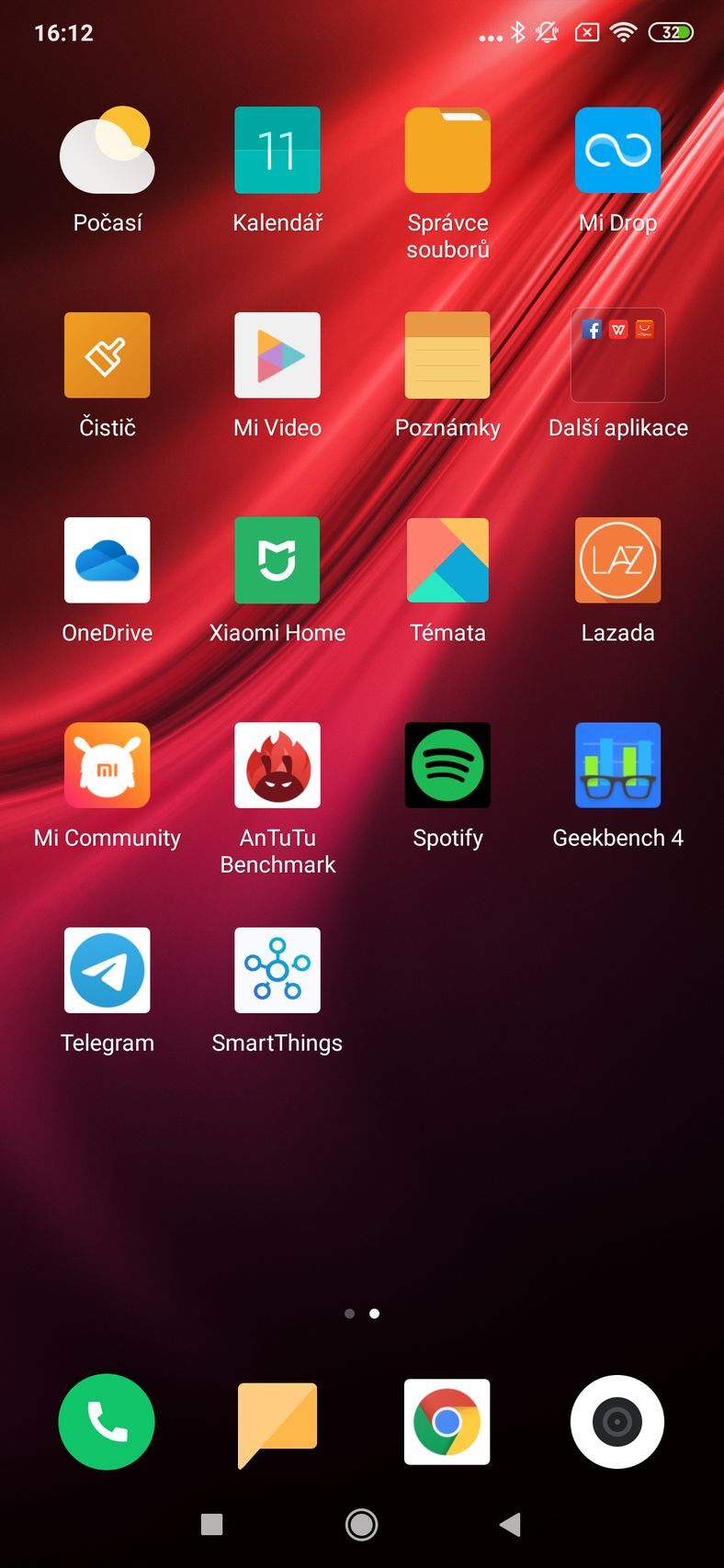Open Správce souborů file manager
The height and width of the screenshot is (1568, 724).
(x=447, y=150)
